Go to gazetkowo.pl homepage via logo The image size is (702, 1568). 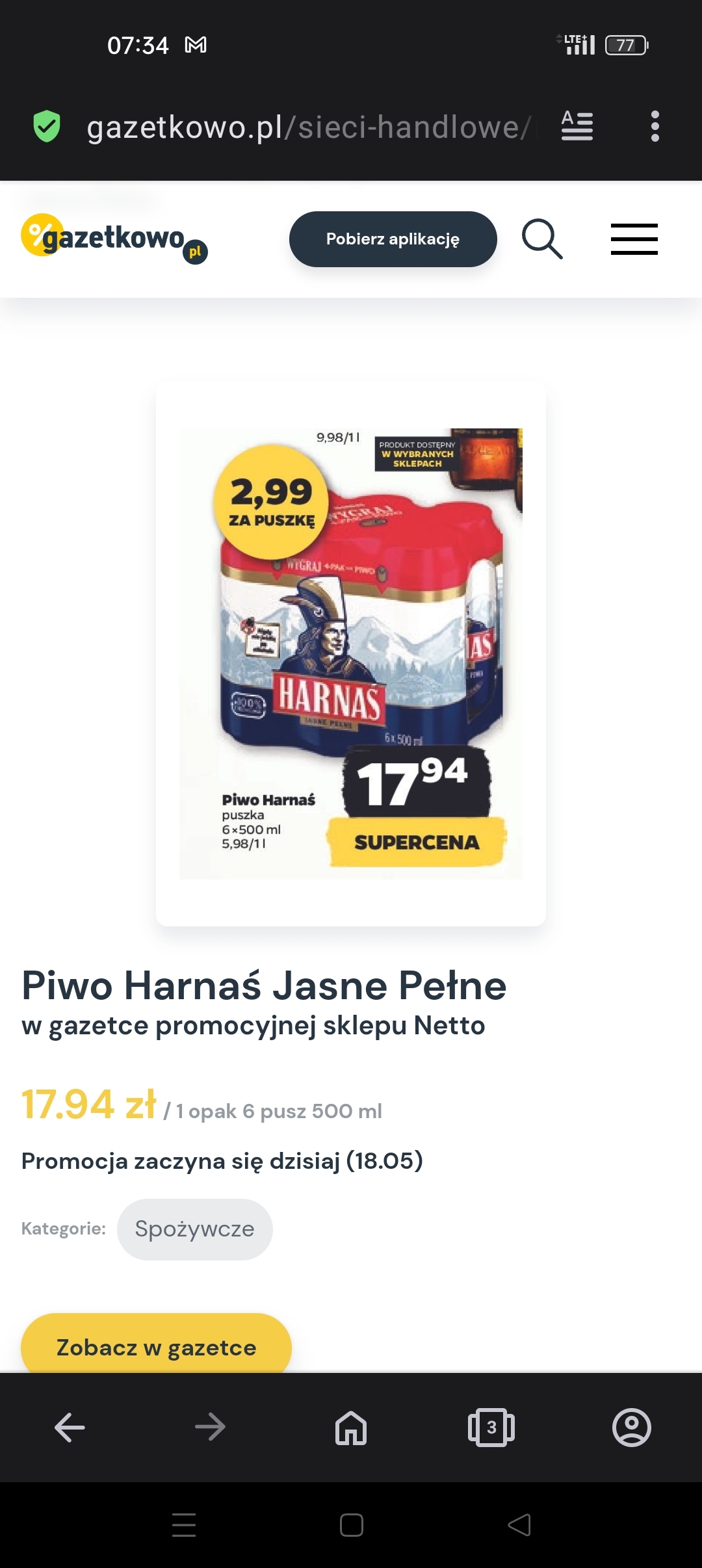coord(114,238)
